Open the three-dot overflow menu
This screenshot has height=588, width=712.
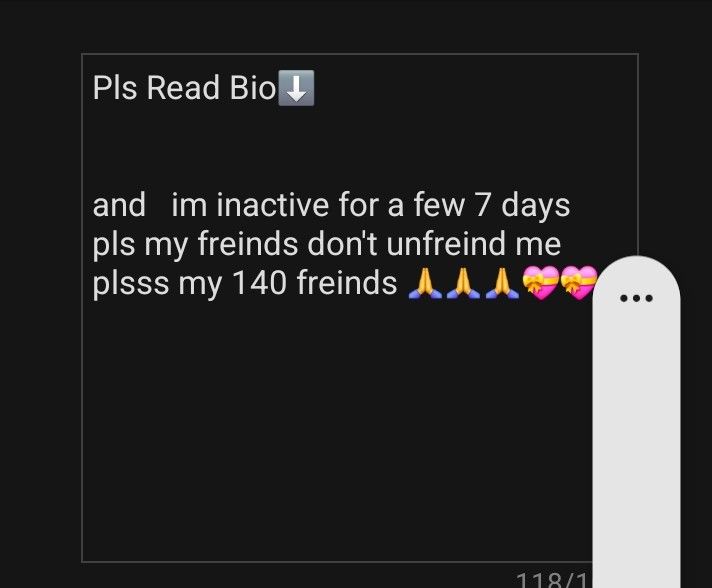636,298
